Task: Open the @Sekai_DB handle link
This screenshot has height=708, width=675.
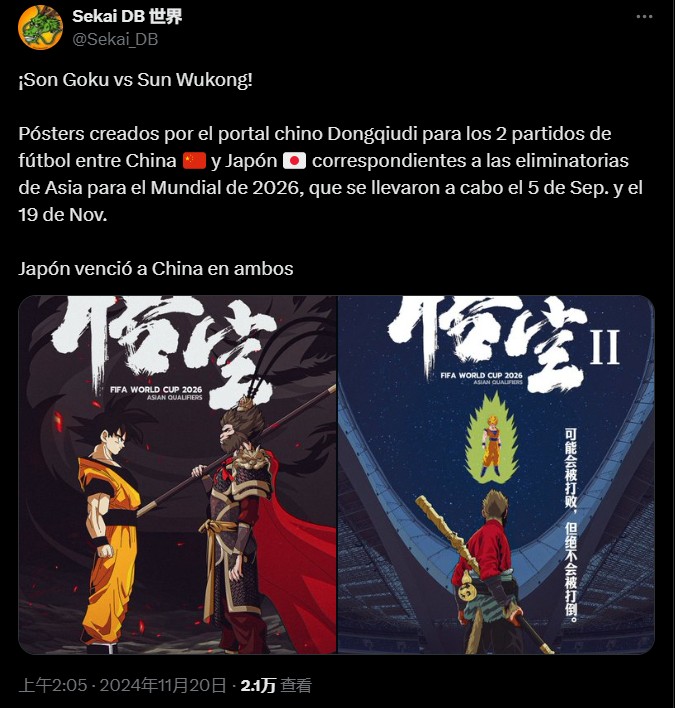Action: (115, 39)
